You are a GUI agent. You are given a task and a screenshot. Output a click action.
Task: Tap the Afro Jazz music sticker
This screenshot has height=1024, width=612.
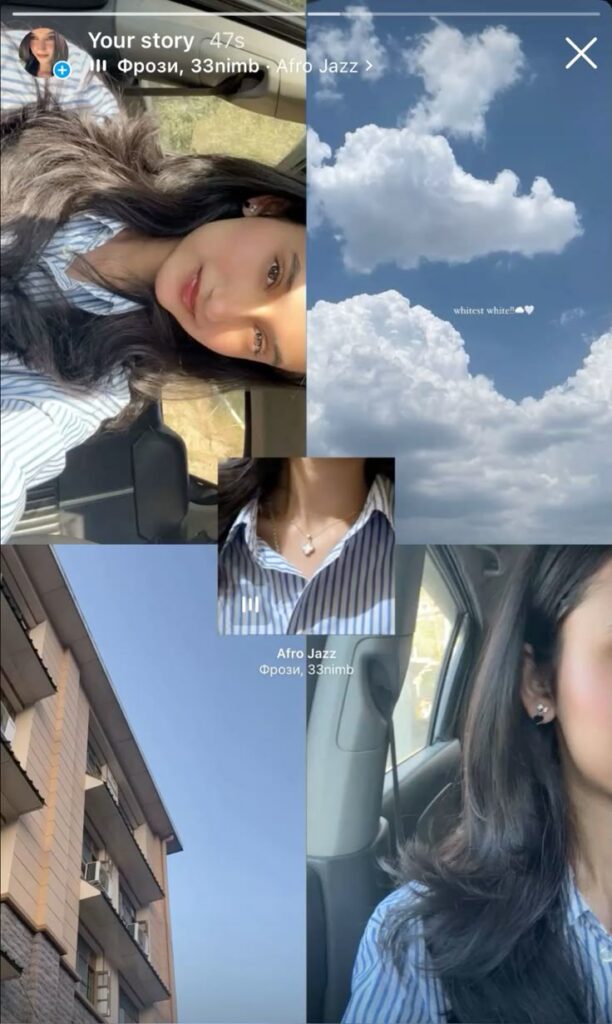click(x=306, y=567)
